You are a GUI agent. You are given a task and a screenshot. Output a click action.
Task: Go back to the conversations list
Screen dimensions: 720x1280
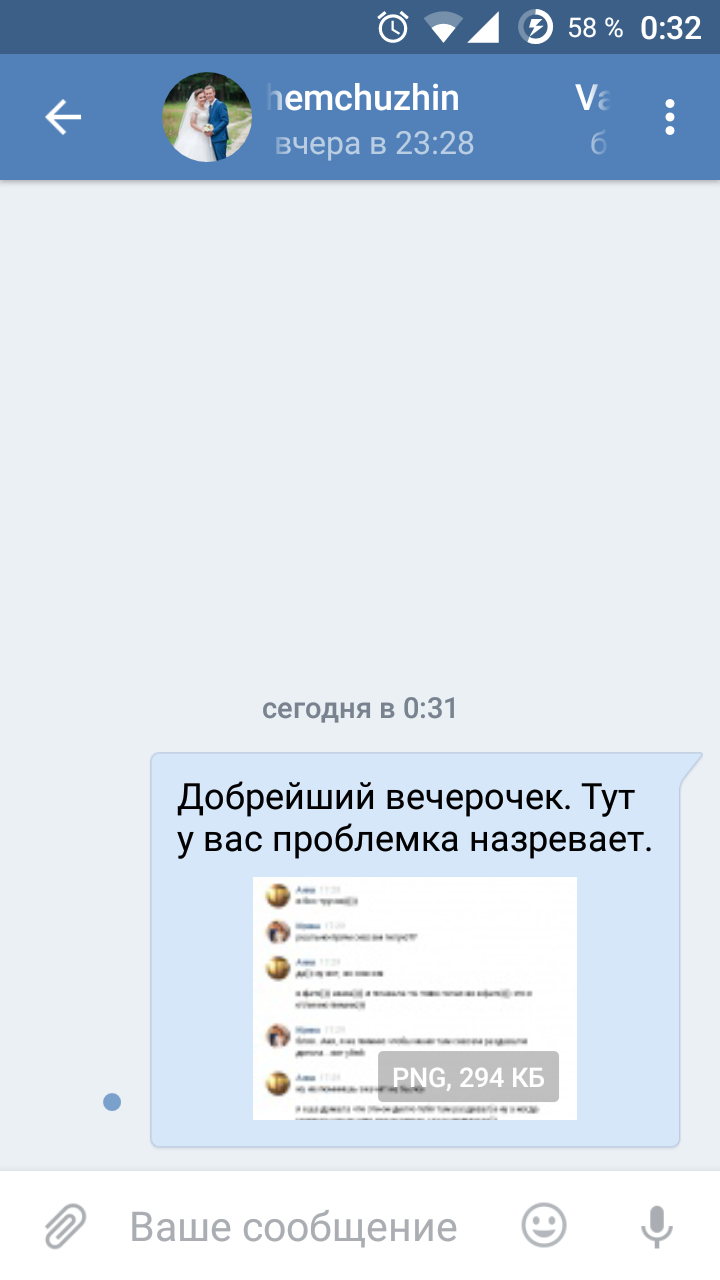62,118
